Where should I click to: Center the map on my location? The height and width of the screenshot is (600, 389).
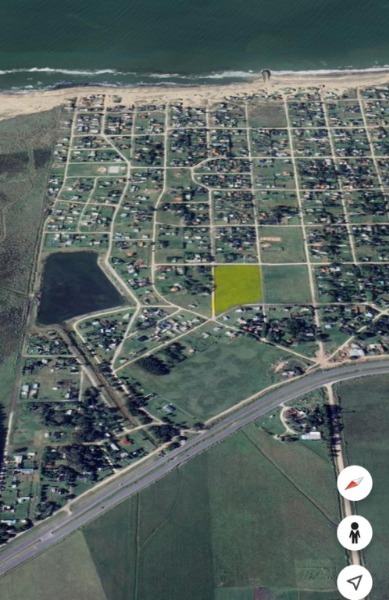pos(355,582)
